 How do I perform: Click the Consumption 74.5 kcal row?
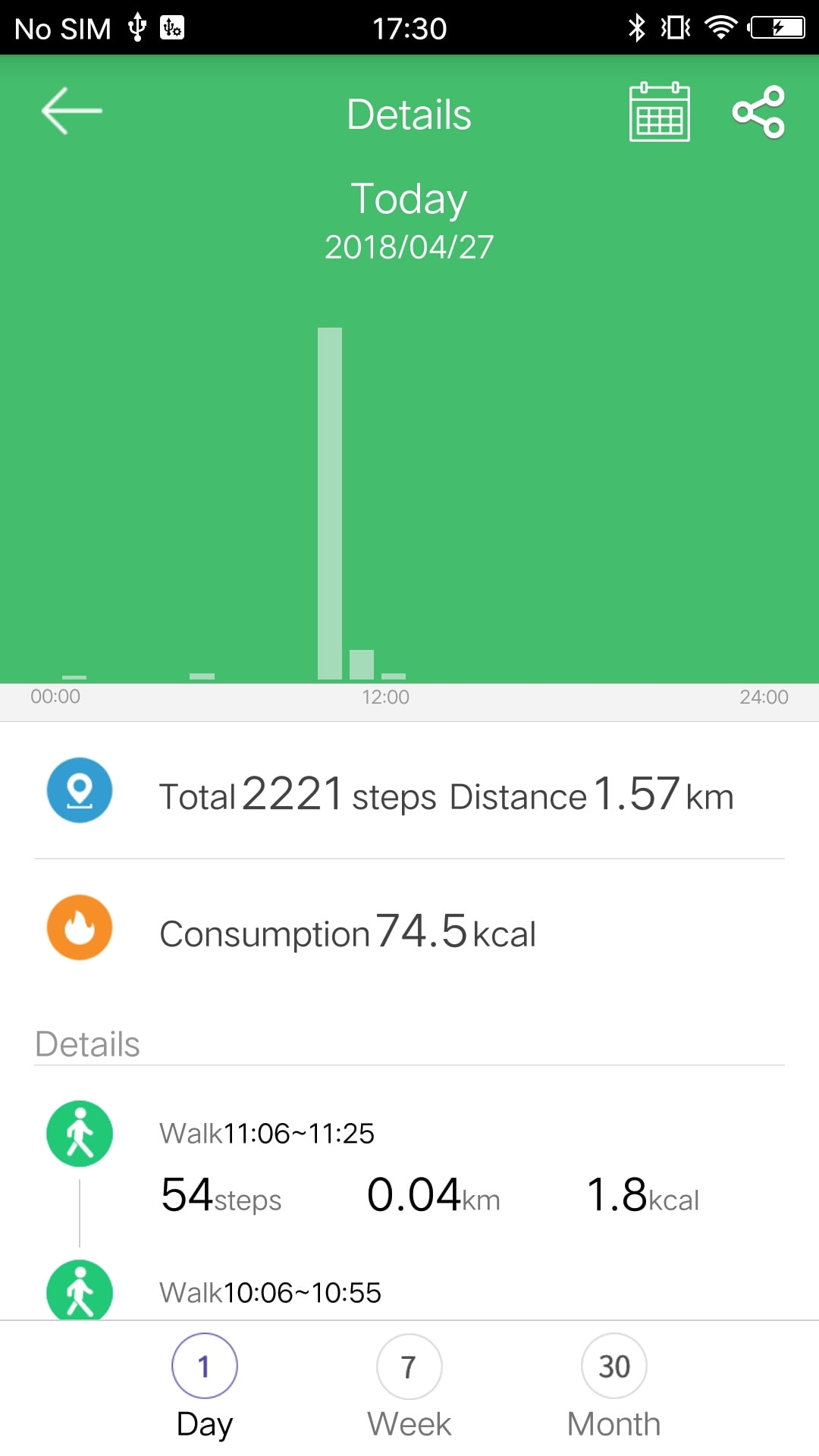tap(349, 931)
